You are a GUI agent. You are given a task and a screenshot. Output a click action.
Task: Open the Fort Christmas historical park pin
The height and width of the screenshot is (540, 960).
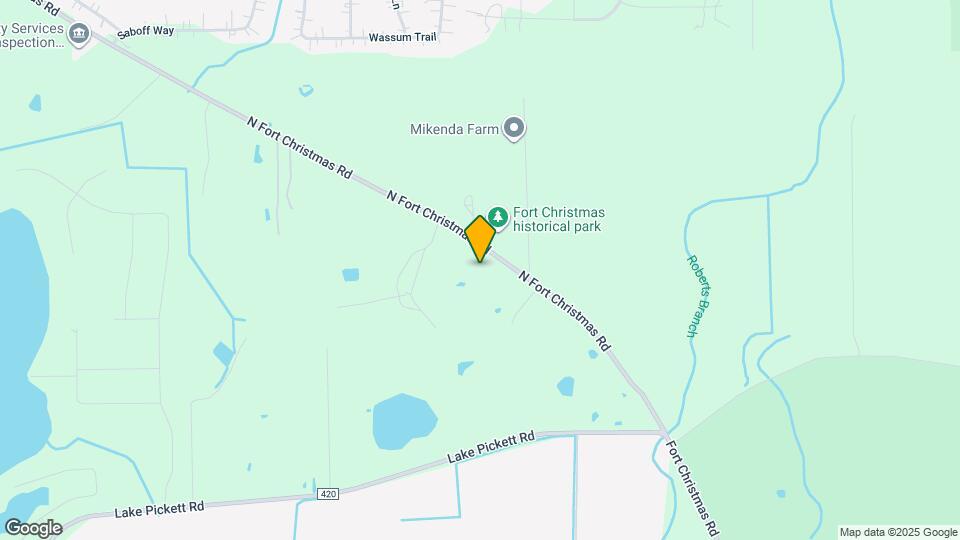497,217
